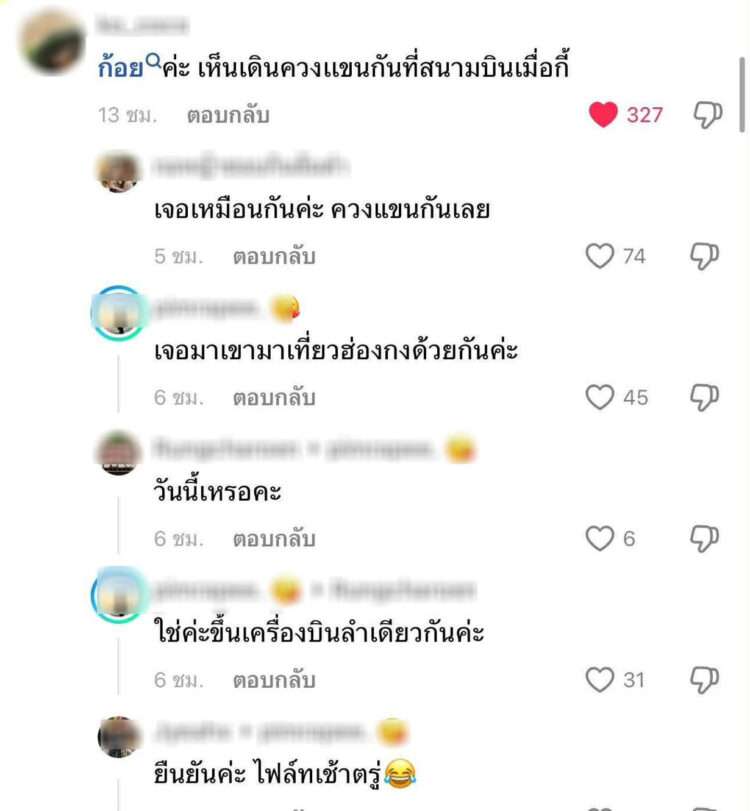Image resolution: width=750 pixels, height=811 pixels.
Task: Like the Hong Kong trip comment with 45 likes
Action: tap(599, 398)
